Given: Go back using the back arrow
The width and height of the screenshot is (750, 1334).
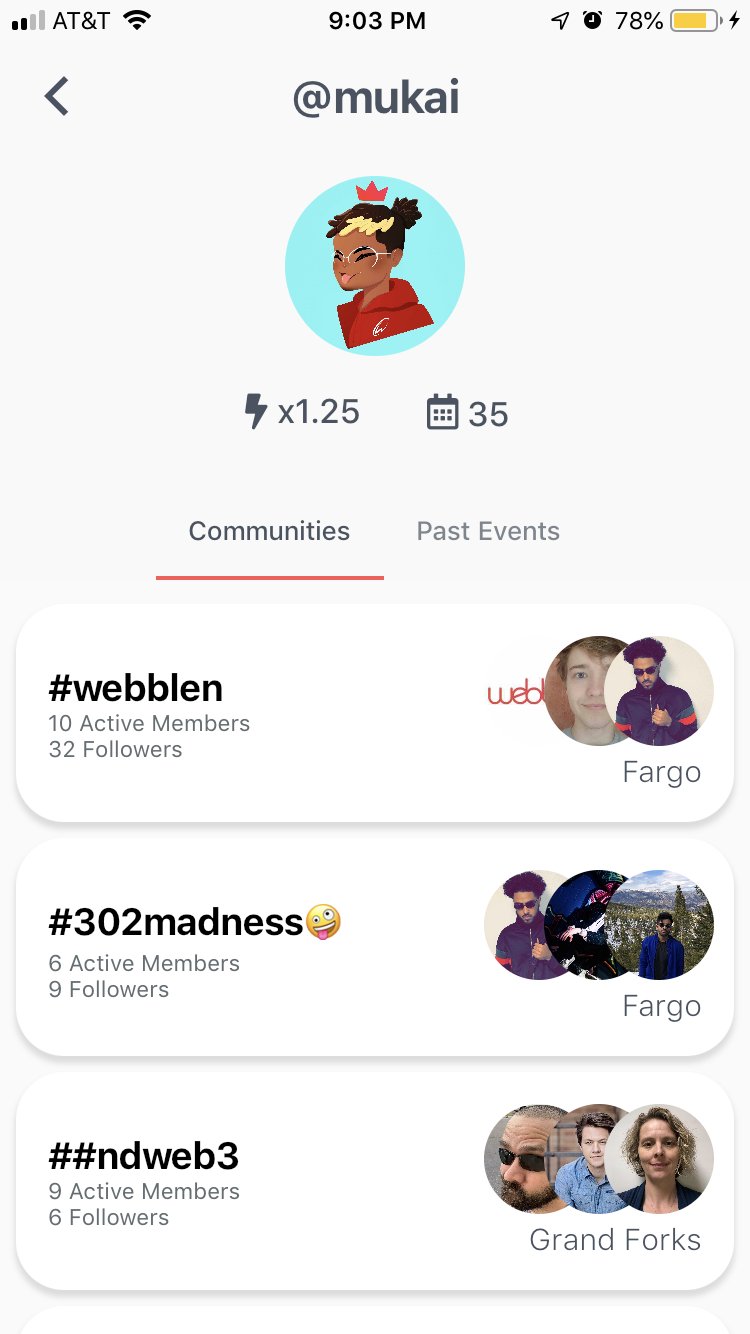Looking at the screenshot, I should click(x=57, y=97).
